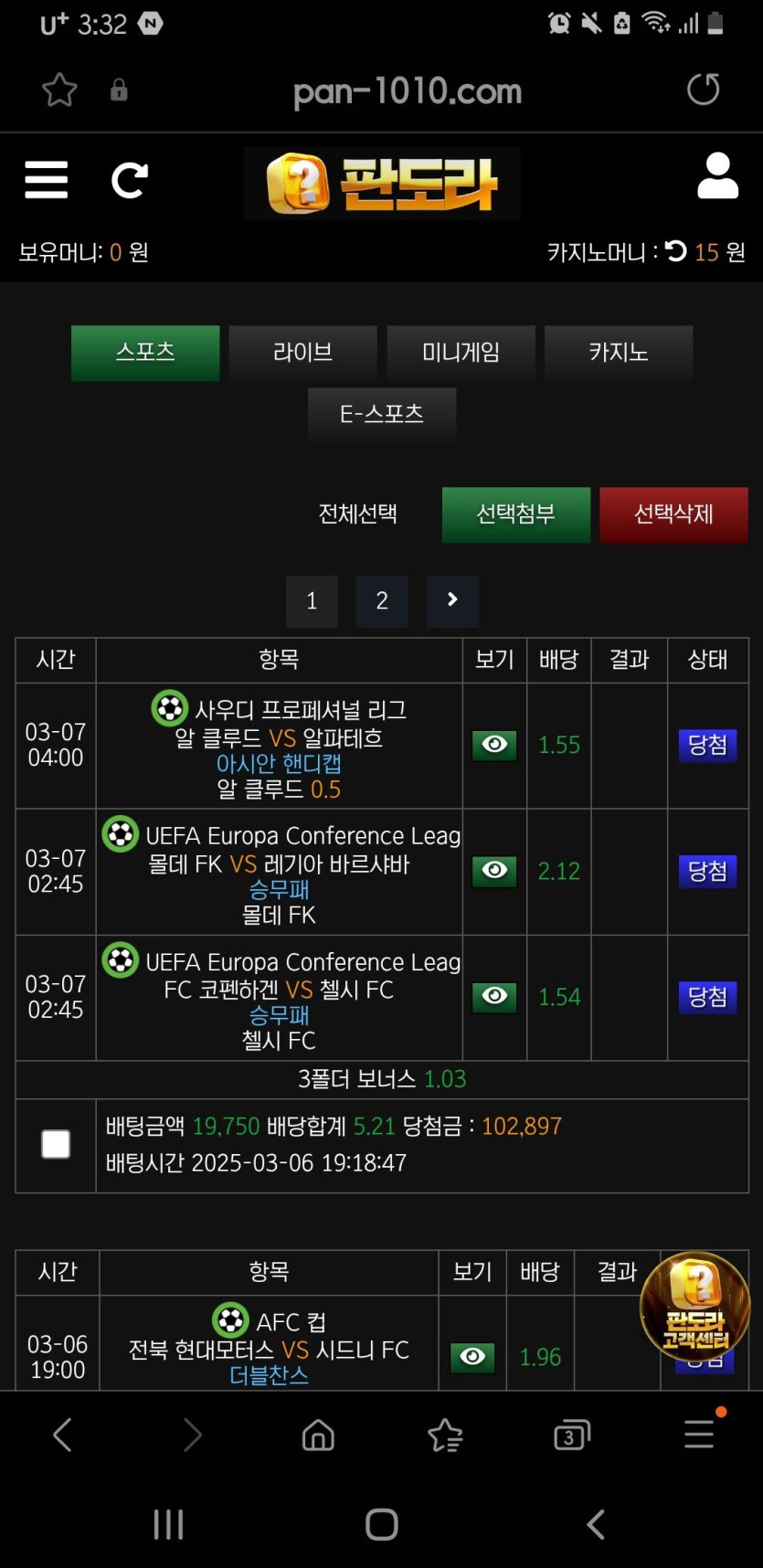The width and height of the screenshot is (763, 1568).
Task: Open the 판도라 고객센터 floating button
Action: coord(694,1307)
